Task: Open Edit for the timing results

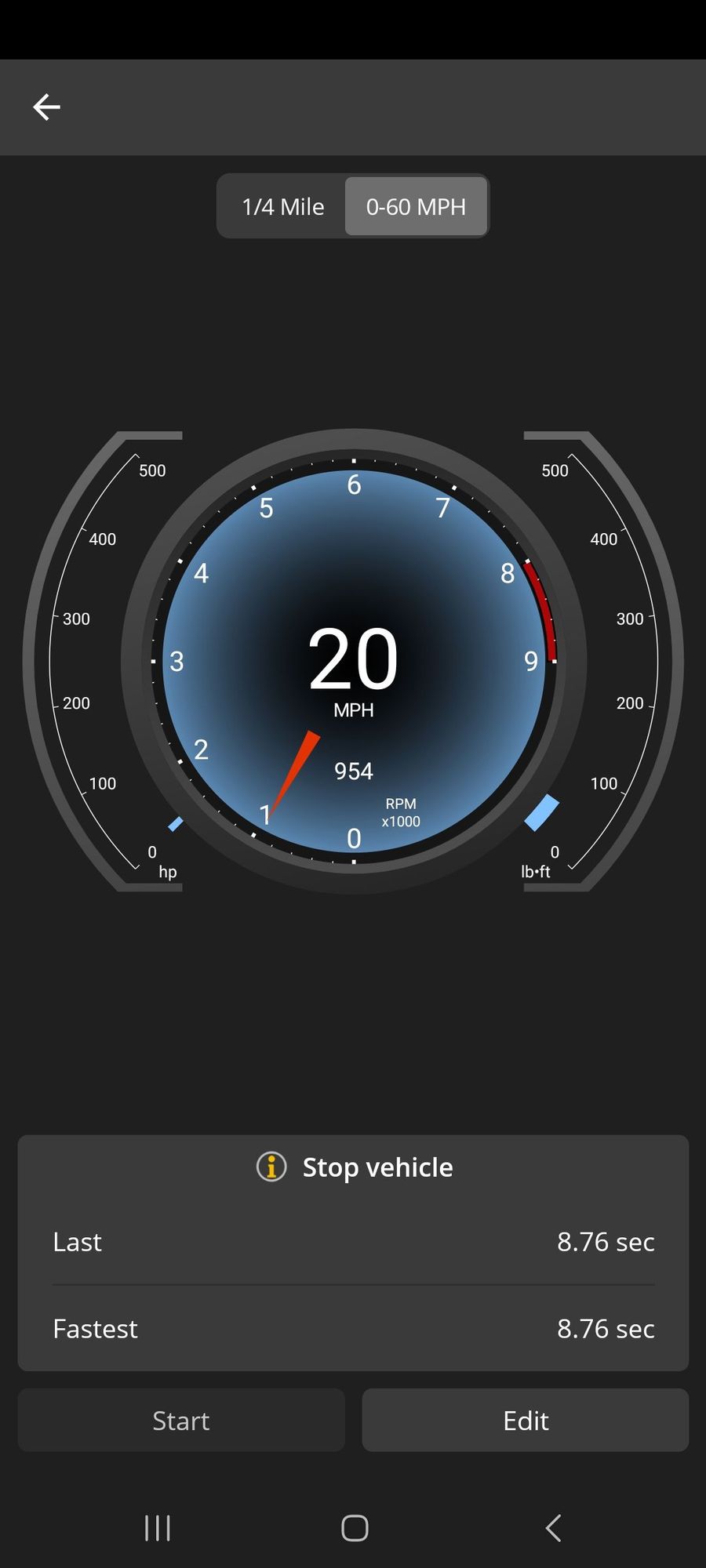Action: tap(526, 1420)
